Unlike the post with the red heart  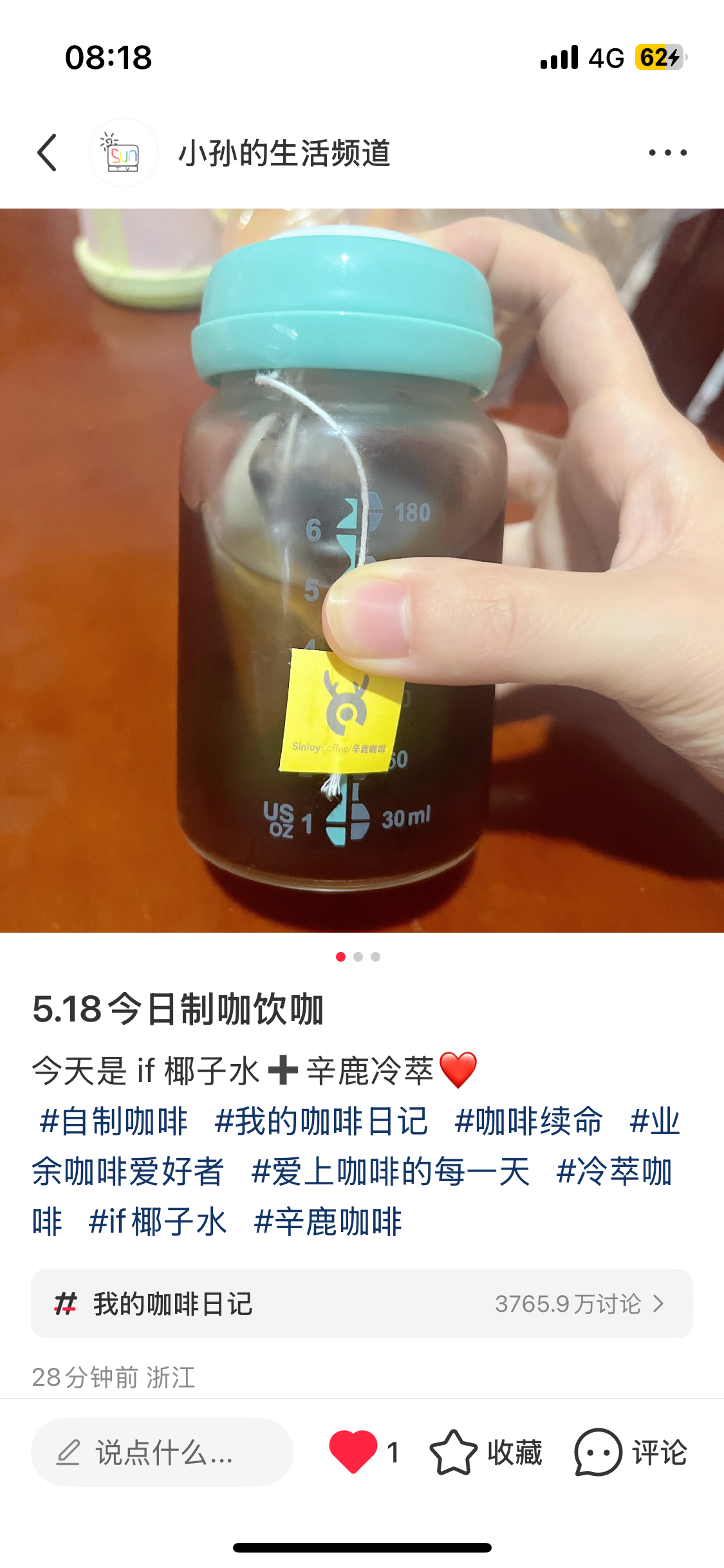(353, 1452)
